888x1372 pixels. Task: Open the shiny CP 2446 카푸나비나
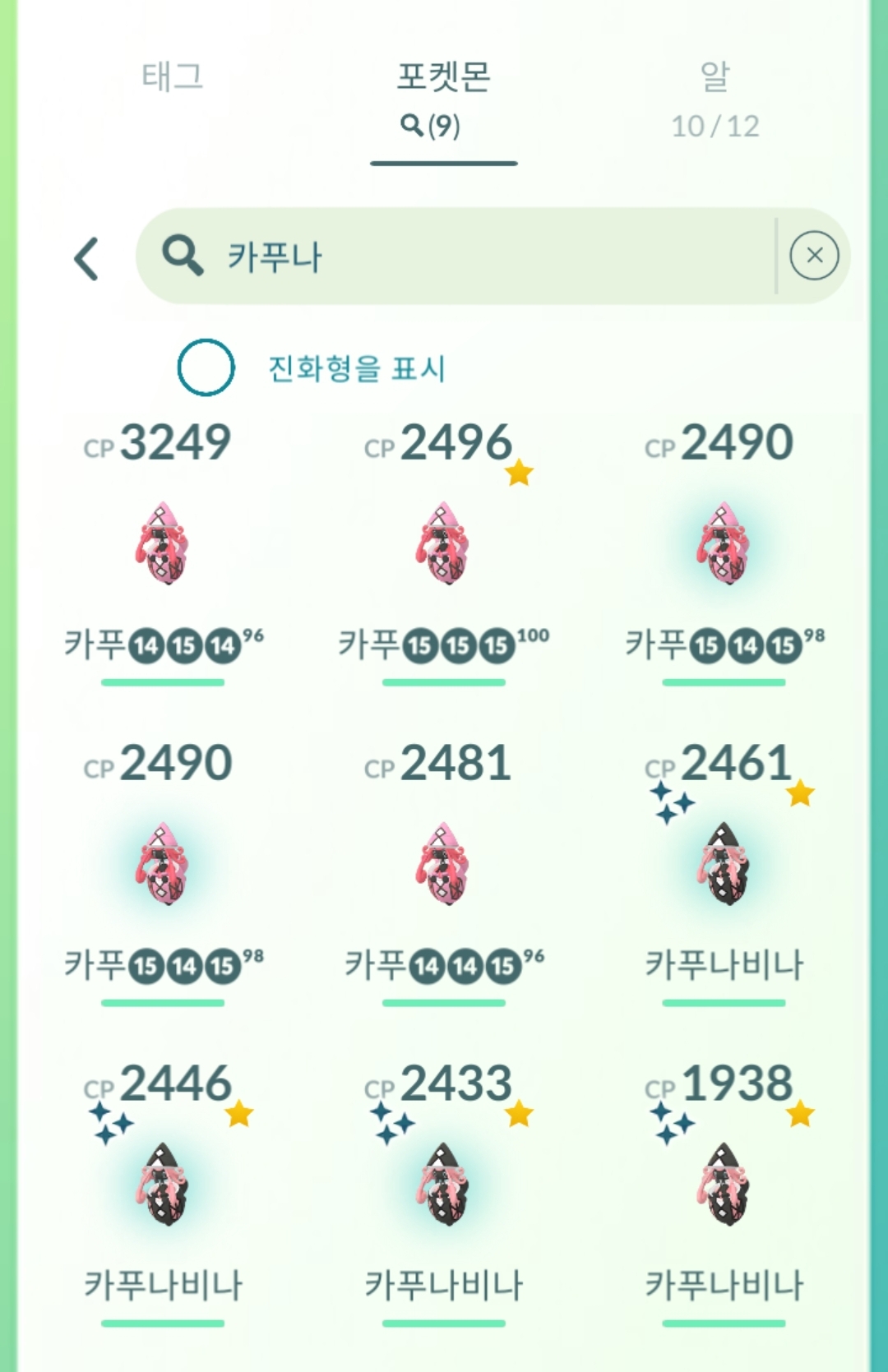coord(163,1184)
